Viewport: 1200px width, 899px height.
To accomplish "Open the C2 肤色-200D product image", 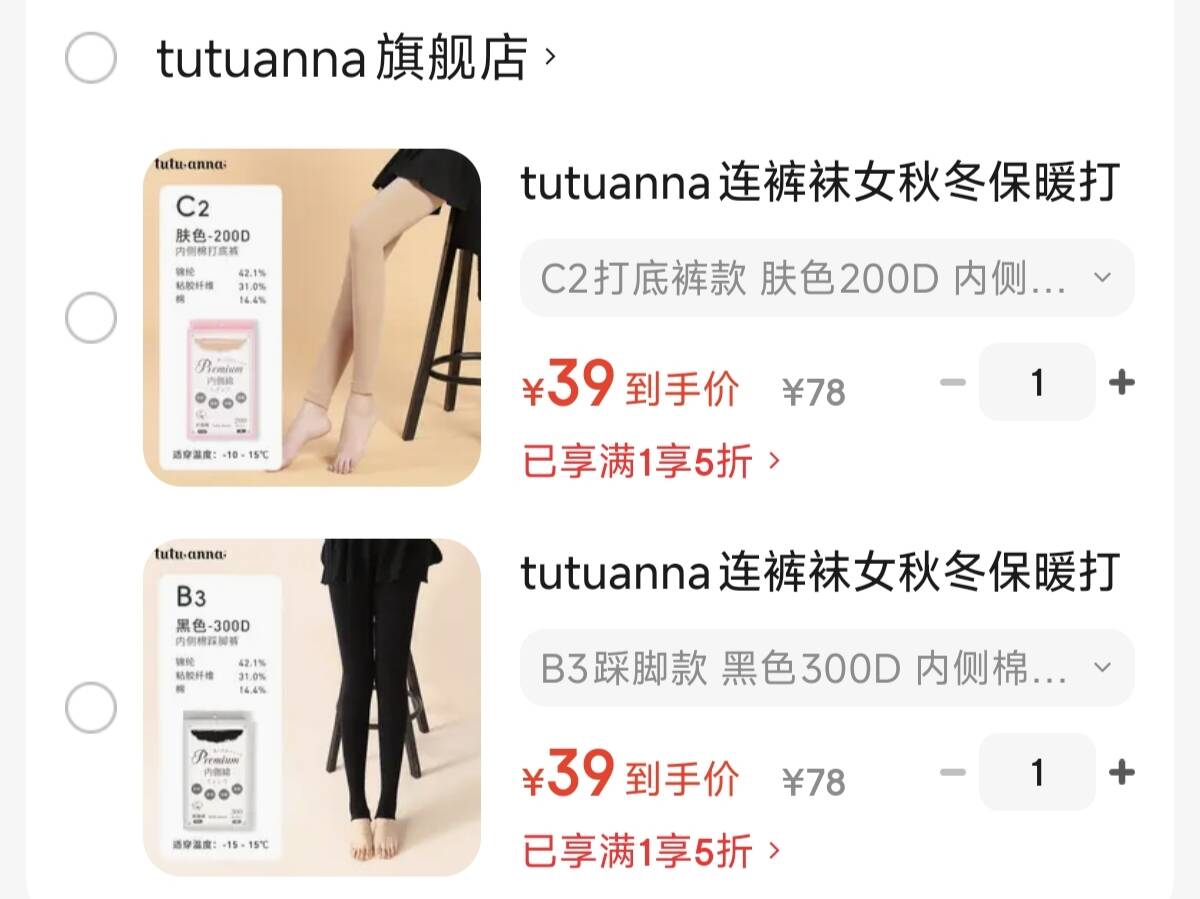I will point(311,318).
